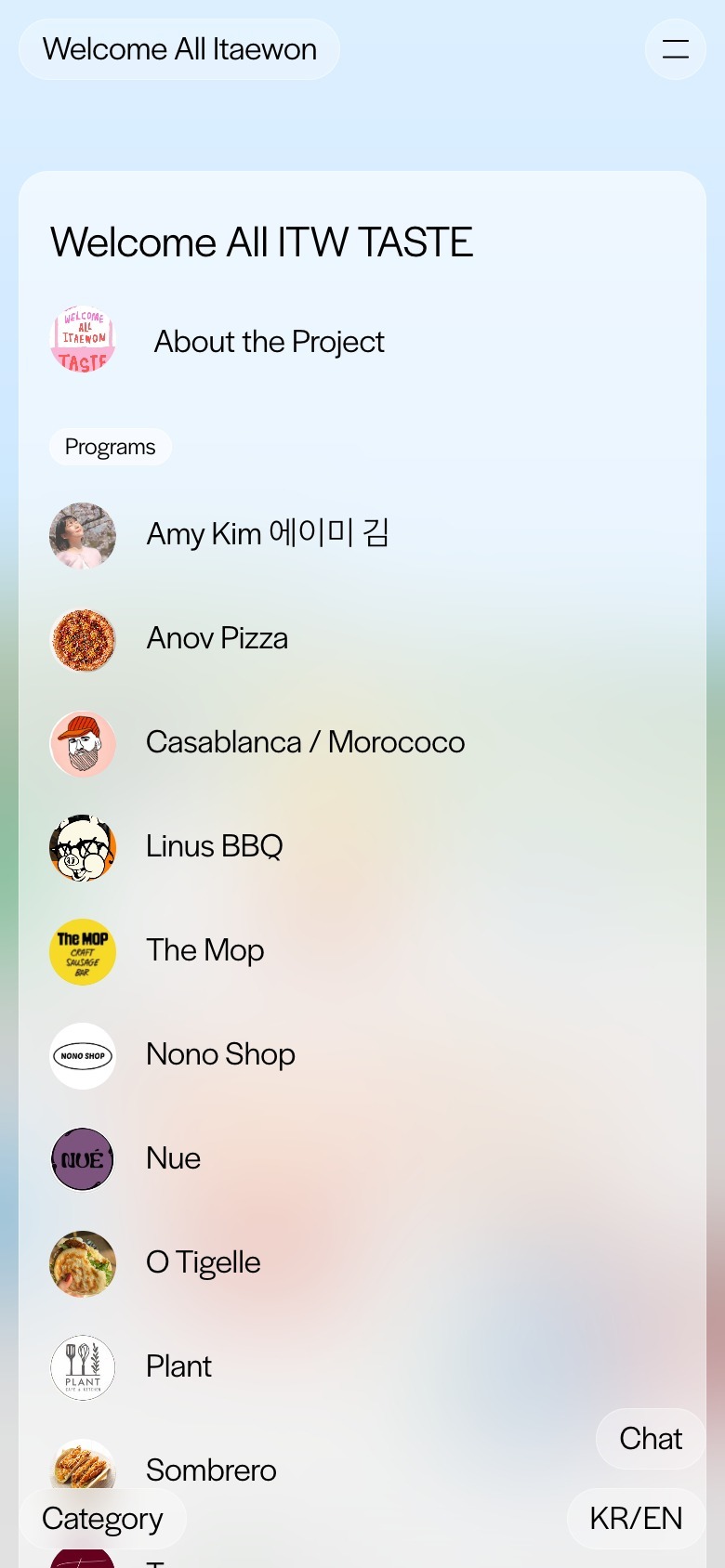The height and width of the screenshot is (1568, 725).
Task: Open Casablanca / Morococo entry
Action: (305, 742)
